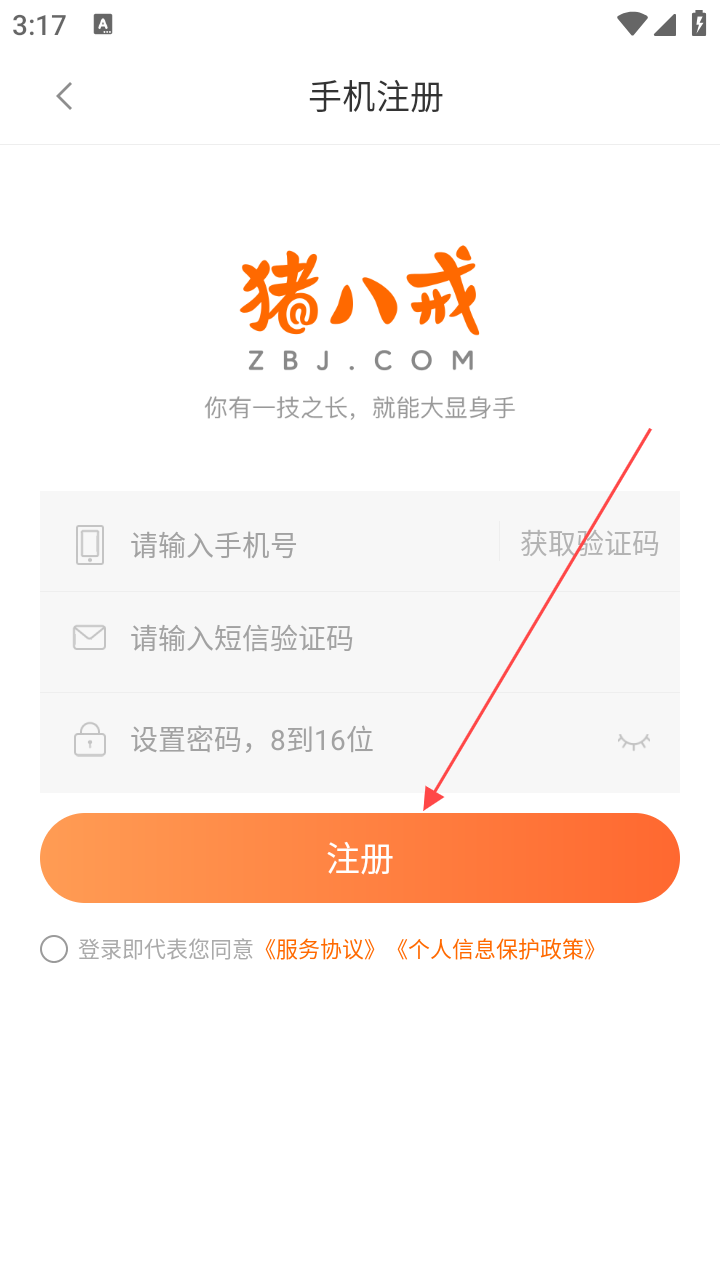Open the 《个人信息保护政策》 link
Viewport: 720px width, 1280px height.
point(496,949)
